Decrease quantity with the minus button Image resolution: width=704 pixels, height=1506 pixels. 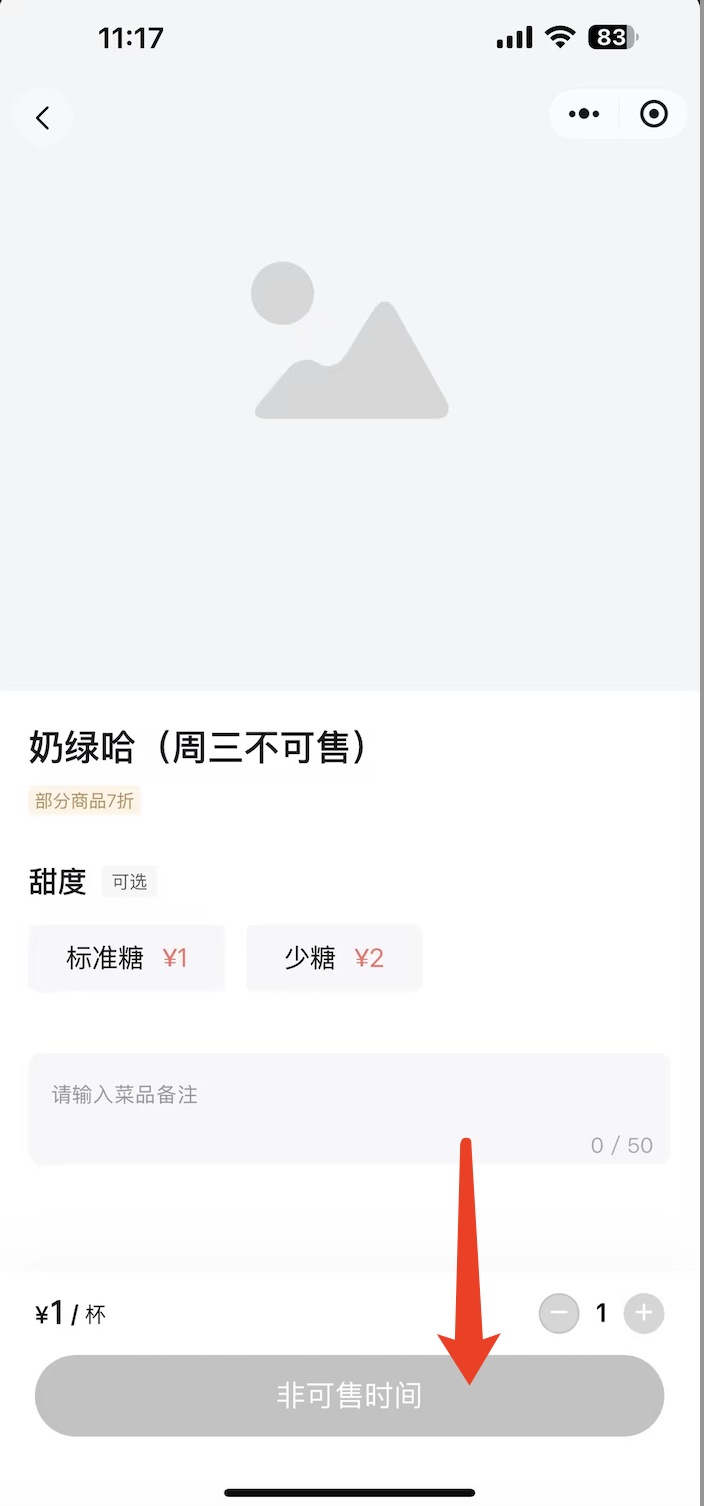(559, 1313)
